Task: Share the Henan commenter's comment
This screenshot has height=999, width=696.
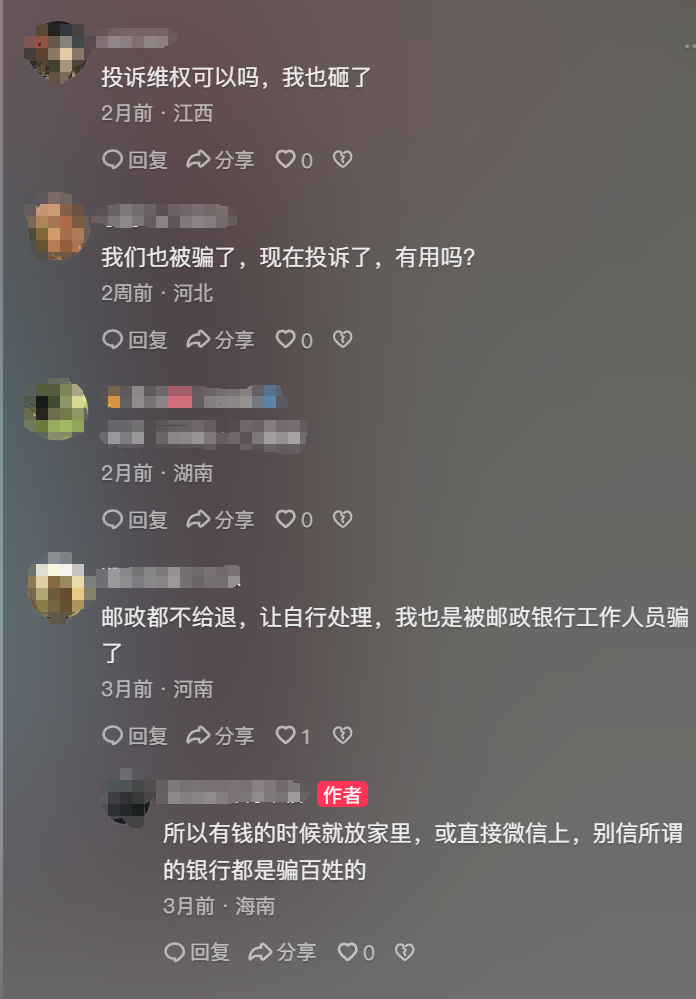Action: coord(221,736)
